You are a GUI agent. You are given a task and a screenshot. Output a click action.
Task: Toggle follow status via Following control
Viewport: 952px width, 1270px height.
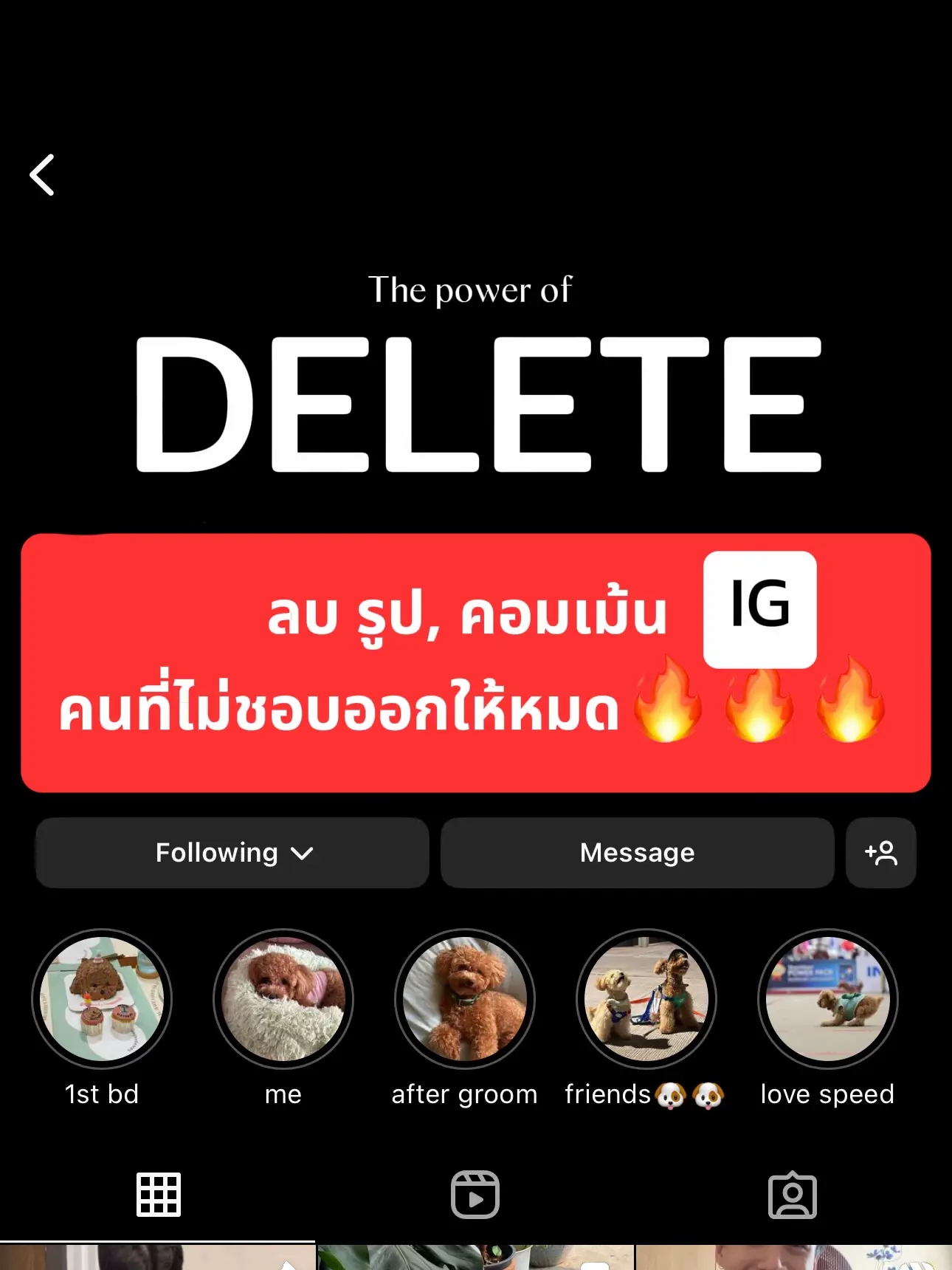[x=231, y=853]
